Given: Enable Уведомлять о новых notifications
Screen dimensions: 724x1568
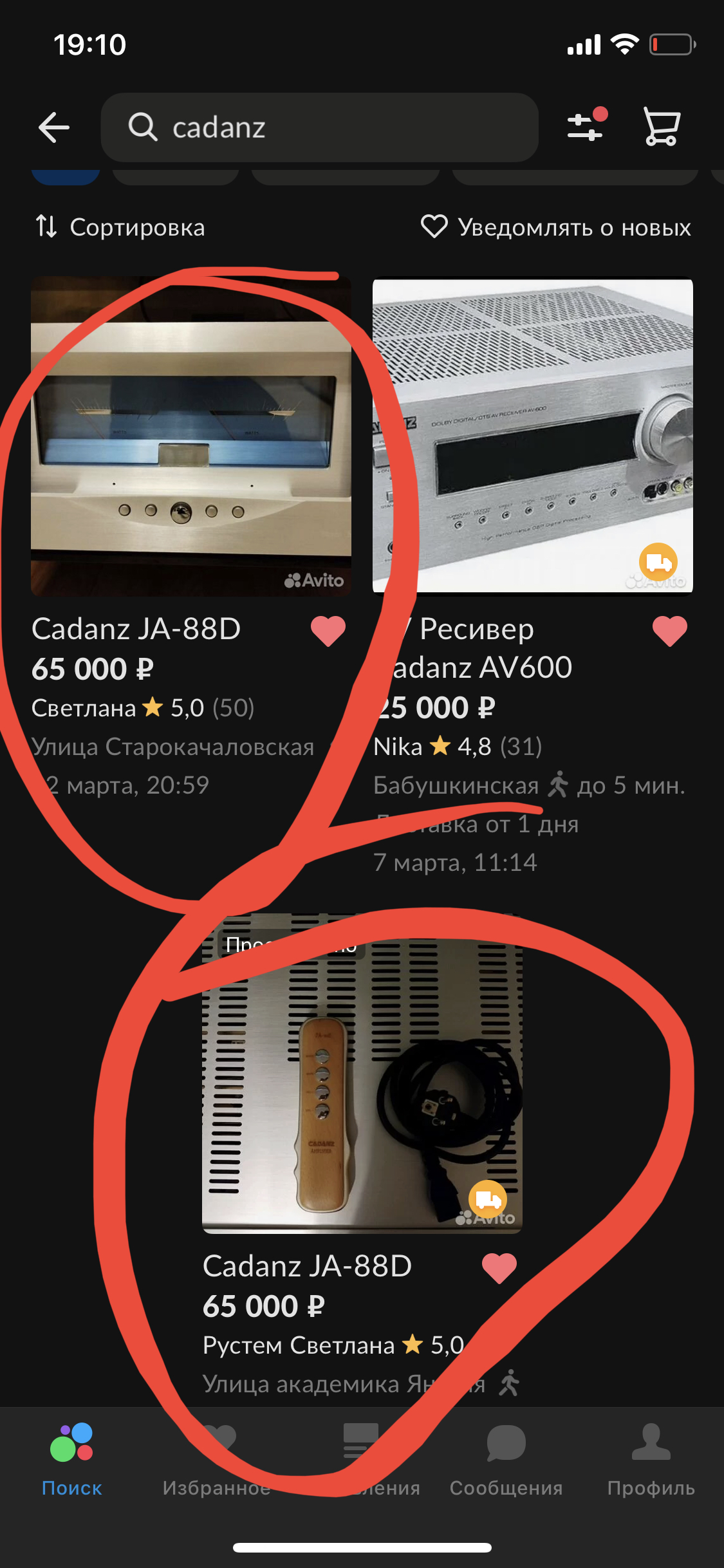Looking at the screenshot, I should point(556,227).
